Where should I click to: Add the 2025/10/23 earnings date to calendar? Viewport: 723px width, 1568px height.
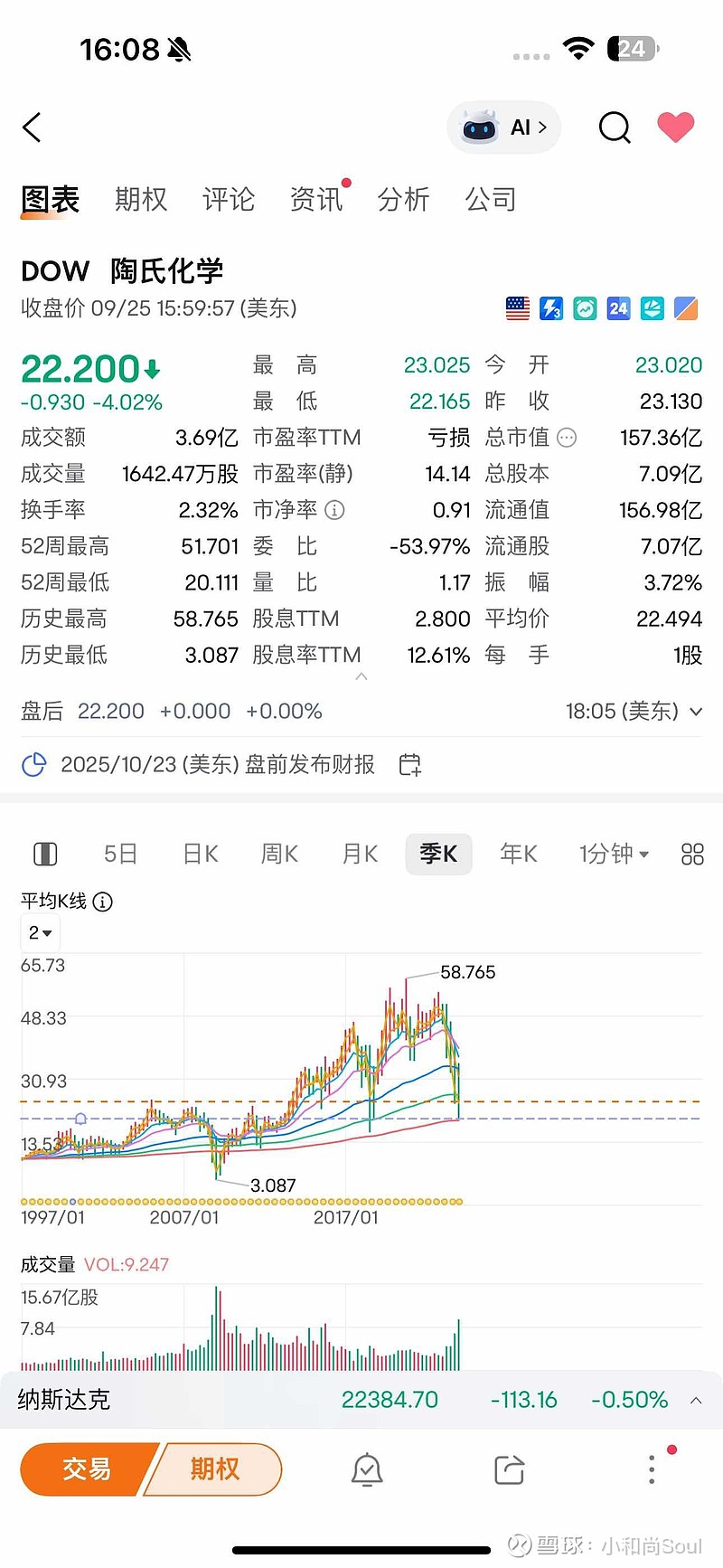point(410,765)
